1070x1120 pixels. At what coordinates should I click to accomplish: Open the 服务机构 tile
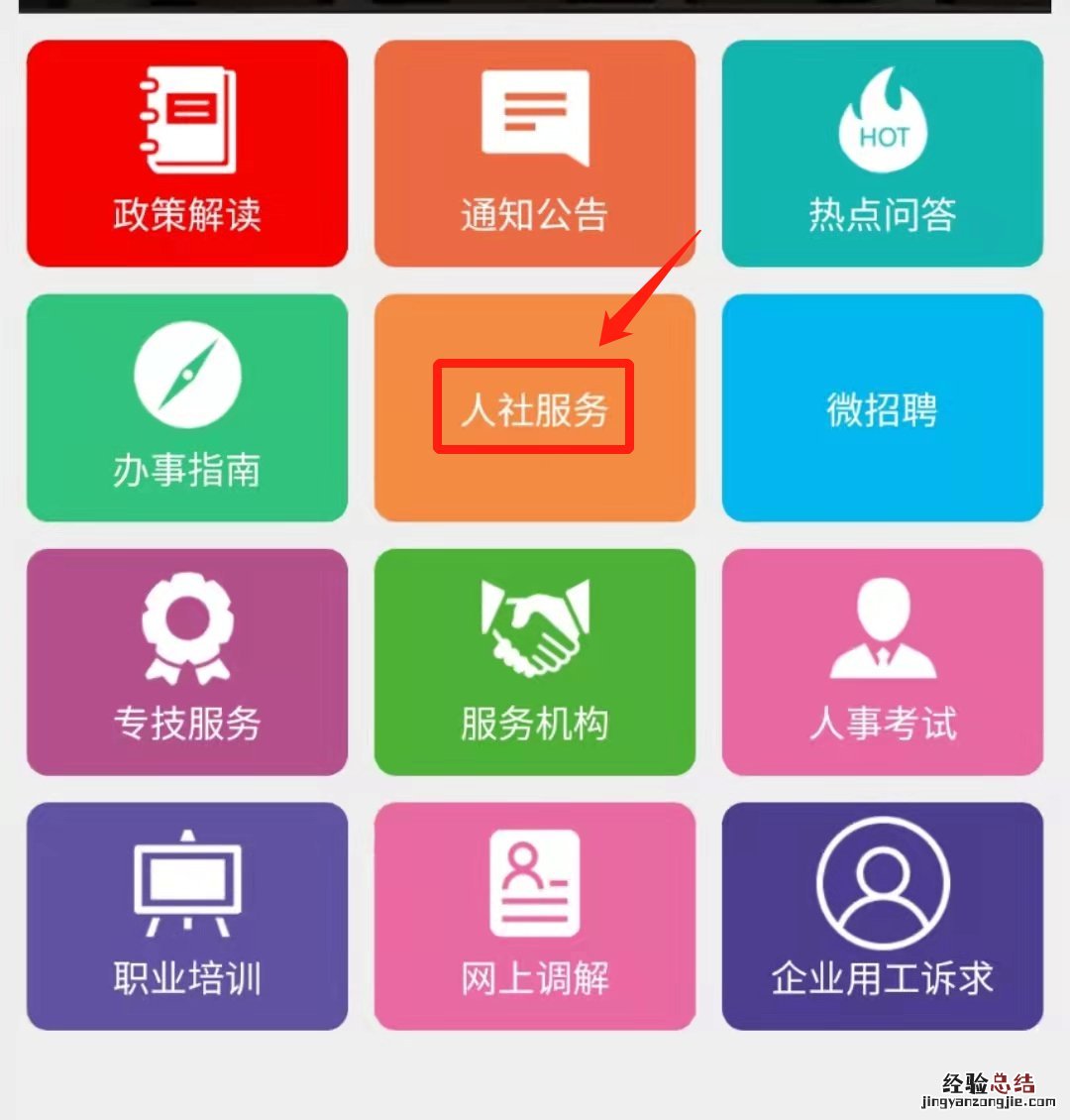click(535, 662)
